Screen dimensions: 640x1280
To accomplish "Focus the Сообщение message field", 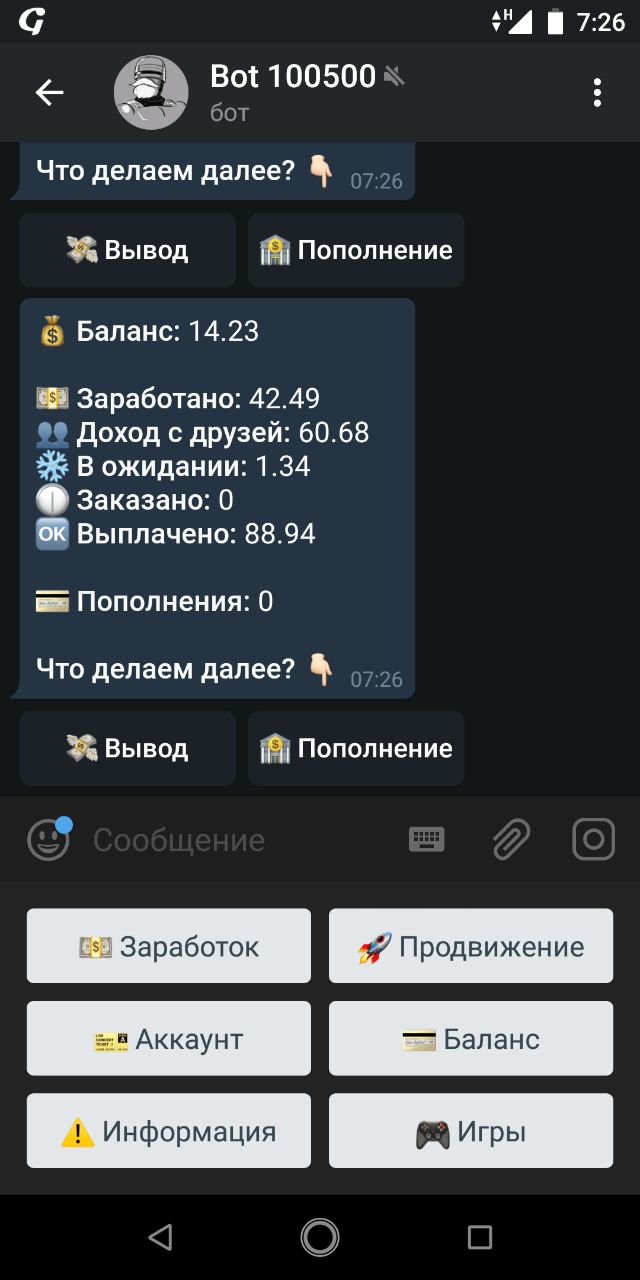I will click(240, 840).
